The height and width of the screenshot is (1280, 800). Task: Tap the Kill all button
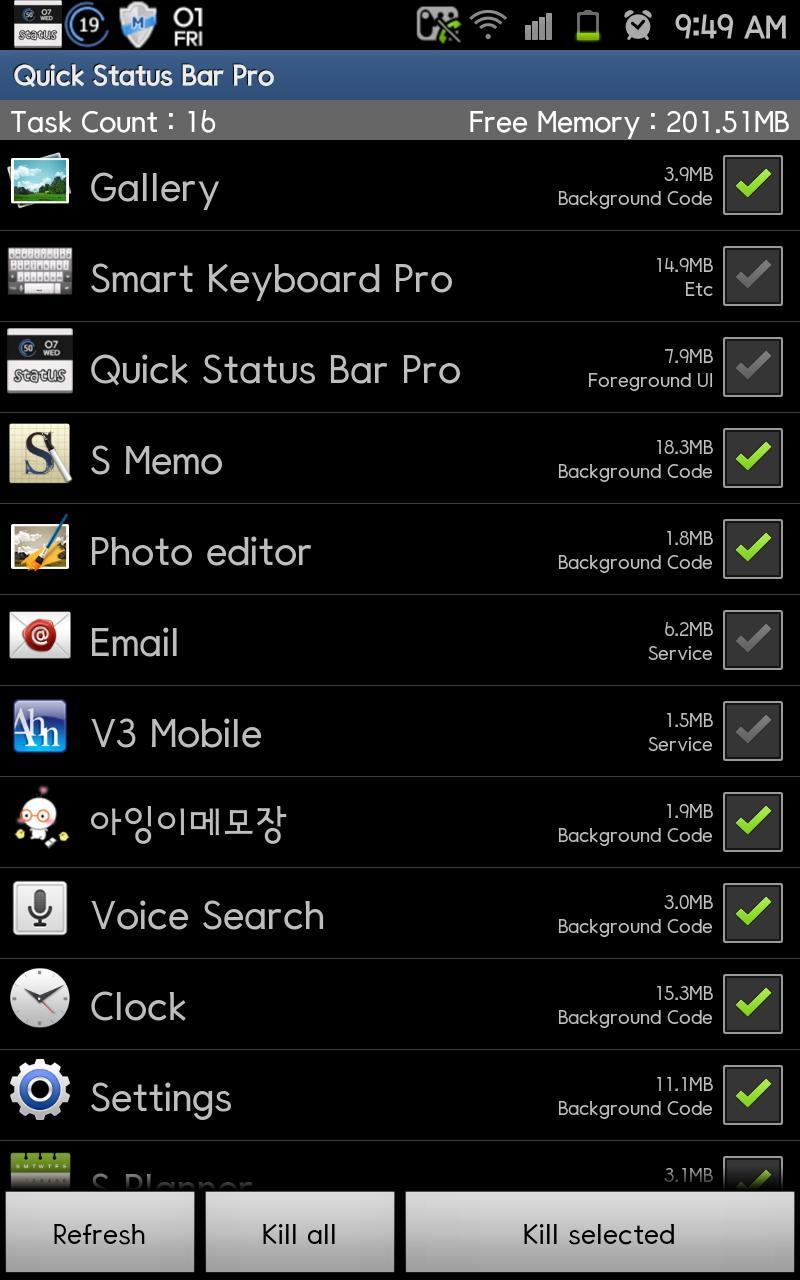coord(299,1232)
